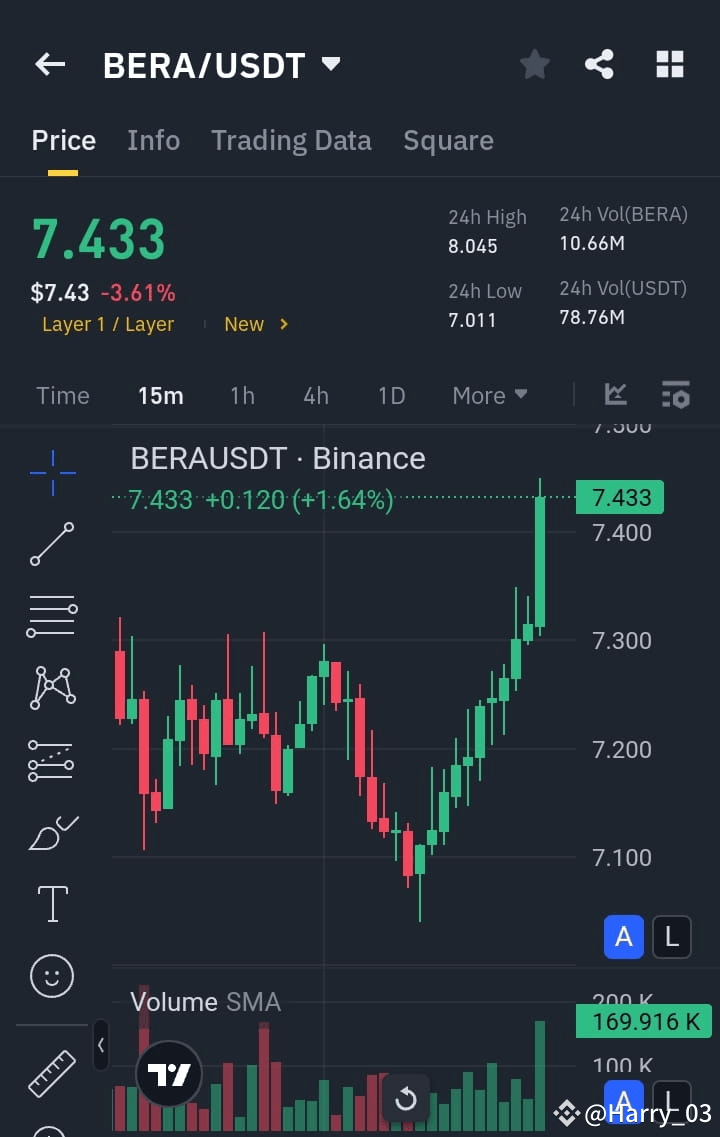Collapse the drawing toolbar with the chevron

pos(100,1045)
